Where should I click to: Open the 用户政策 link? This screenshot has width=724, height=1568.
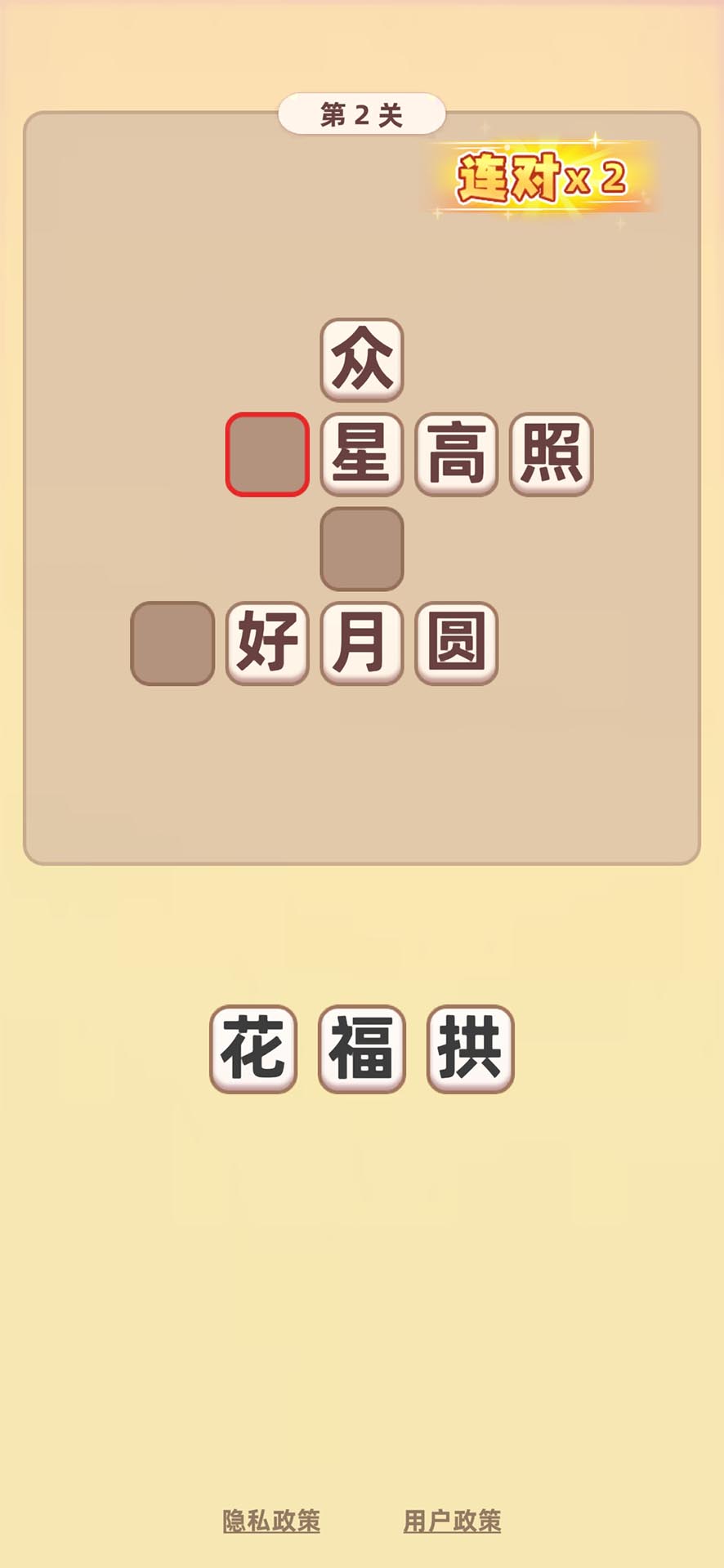click(x=452, y=1521)
